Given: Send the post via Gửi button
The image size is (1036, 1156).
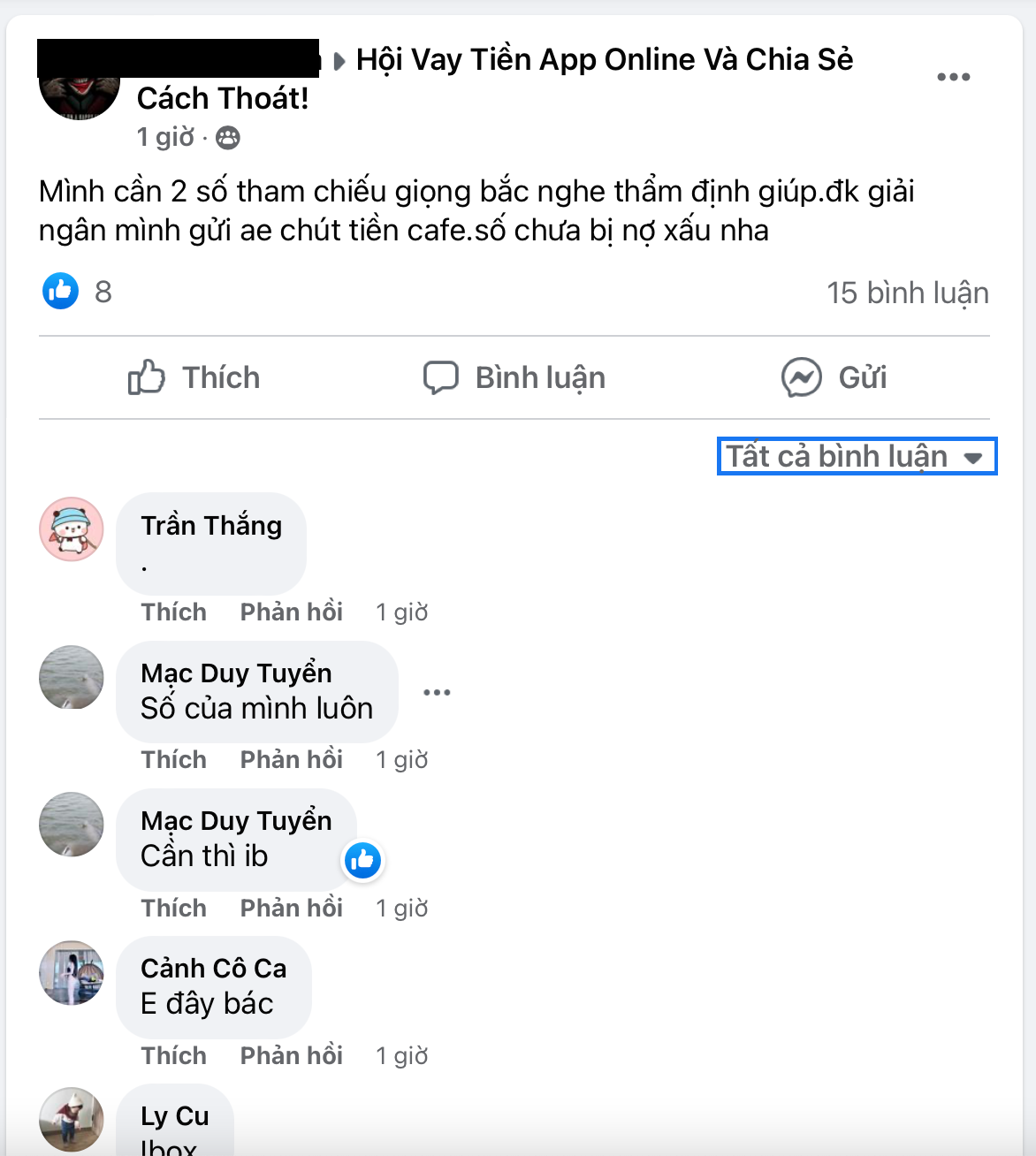Looking at the screenshot, I should [x=834, y=377].
